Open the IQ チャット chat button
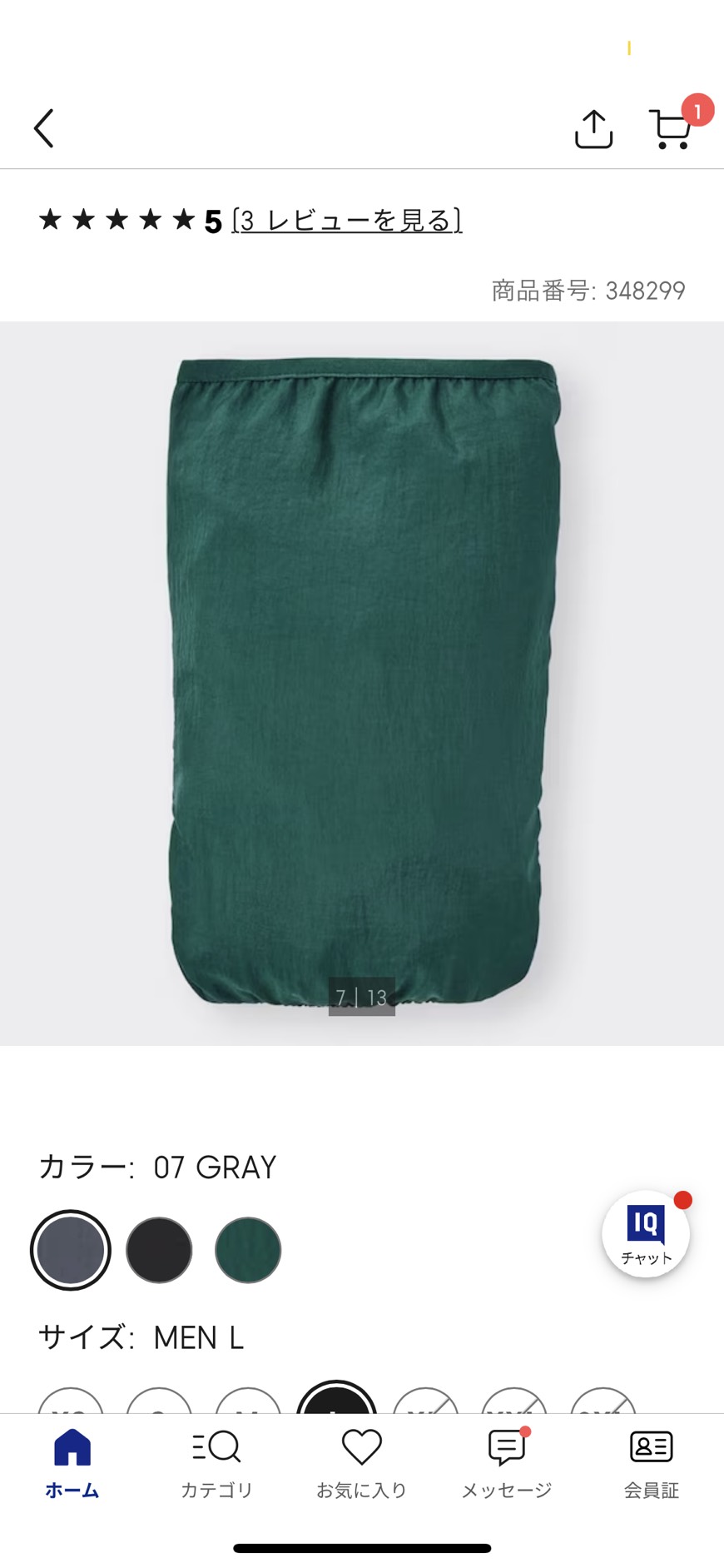724x1568 pixels. [646, 1233]
